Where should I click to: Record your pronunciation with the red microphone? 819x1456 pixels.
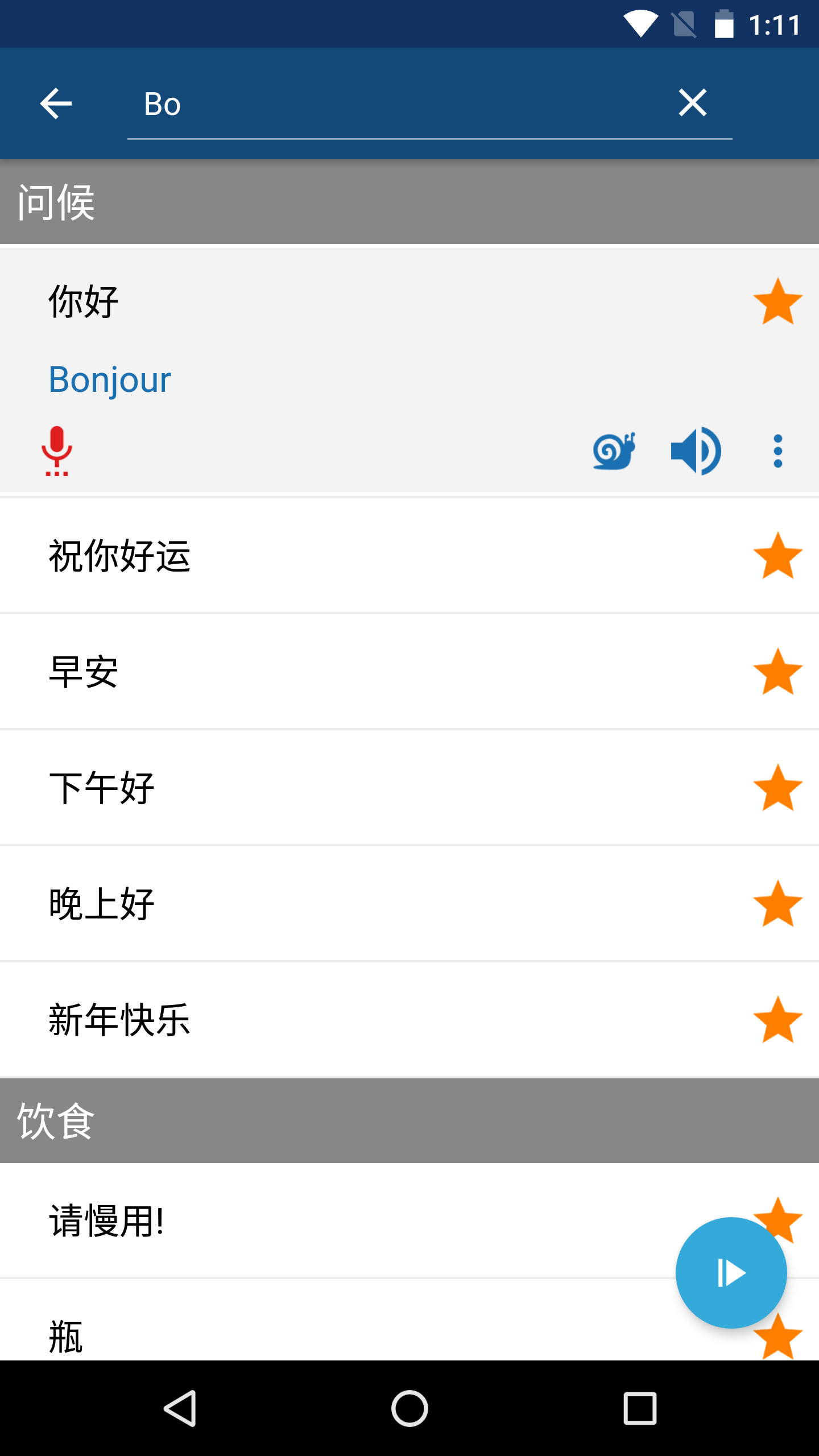click(57, 450)
